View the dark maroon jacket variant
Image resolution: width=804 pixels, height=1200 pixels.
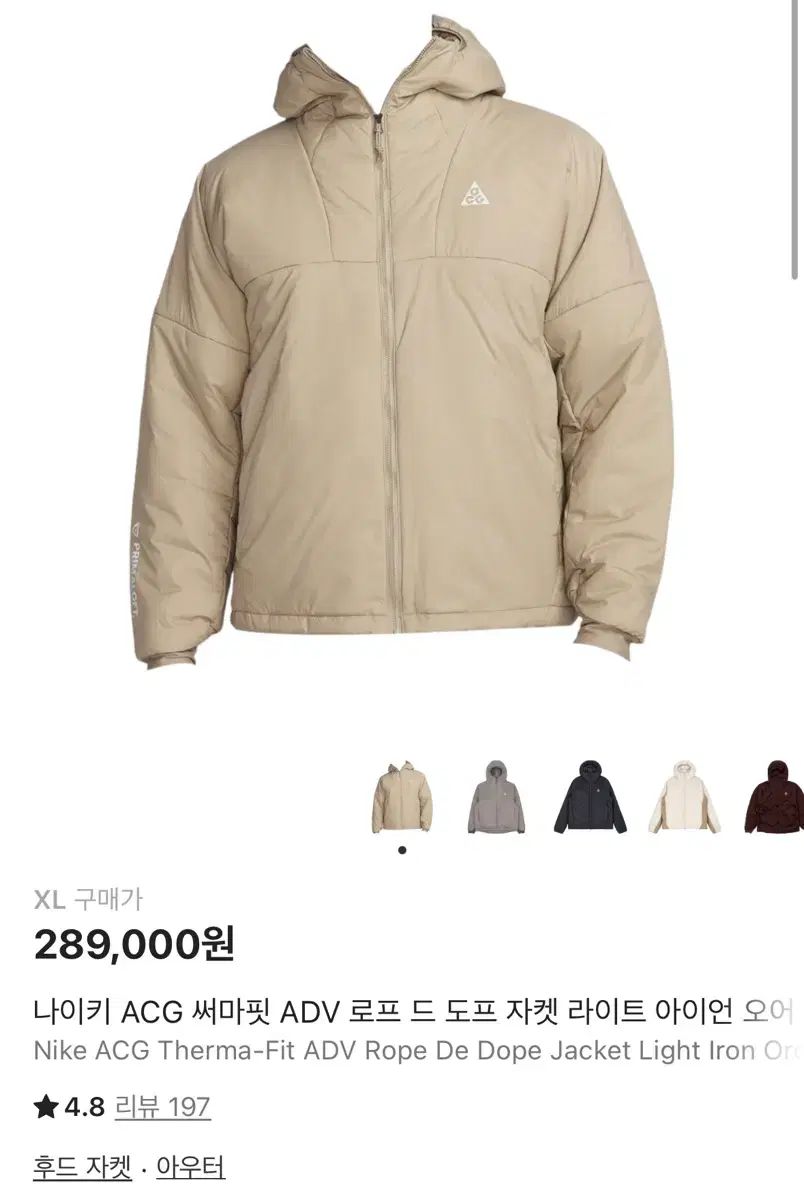772,797
